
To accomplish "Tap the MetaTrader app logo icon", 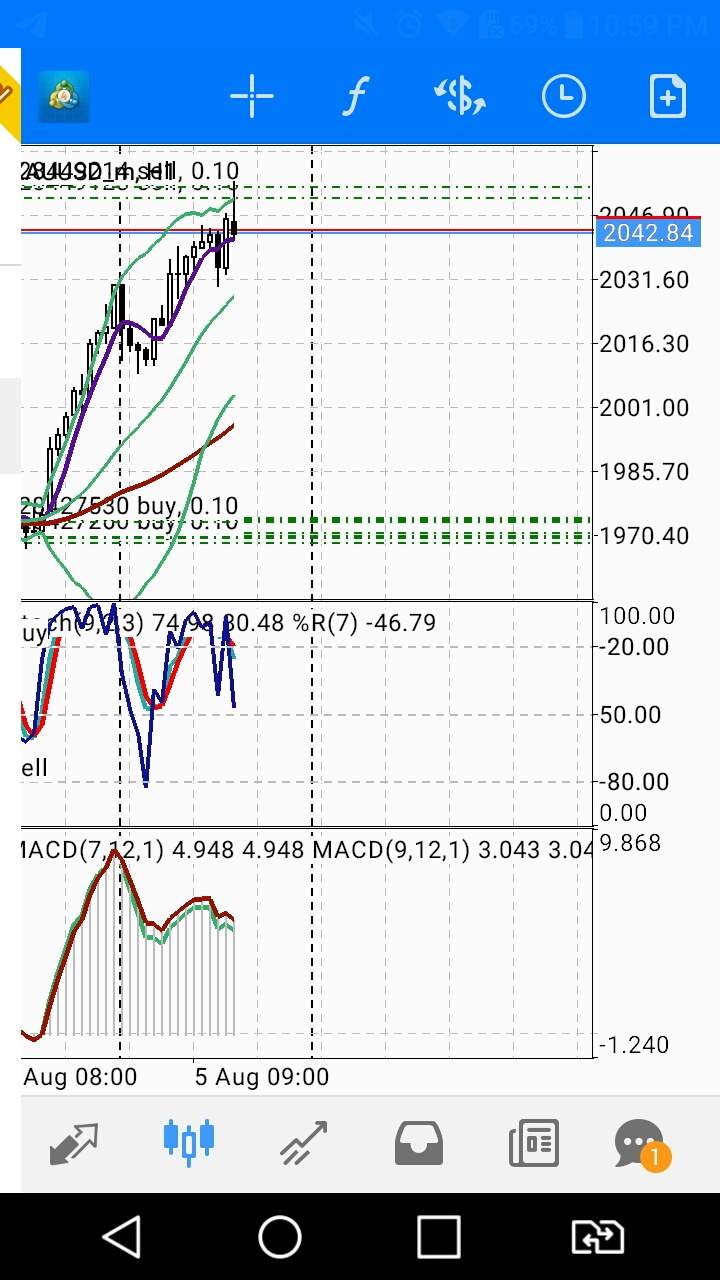I will (x=65, y=97).
